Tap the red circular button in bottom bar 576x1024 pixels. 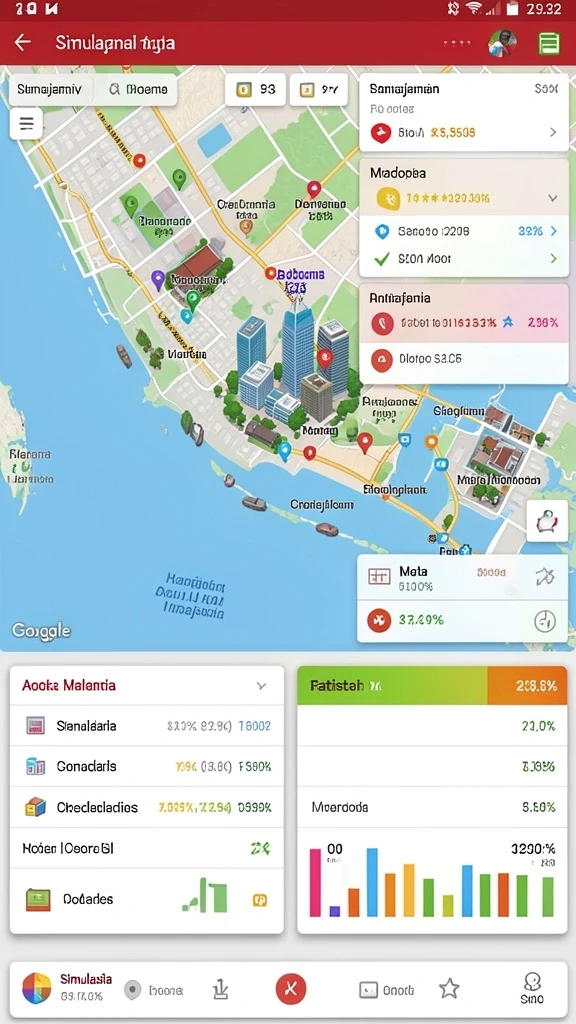[x=291, y=989]
